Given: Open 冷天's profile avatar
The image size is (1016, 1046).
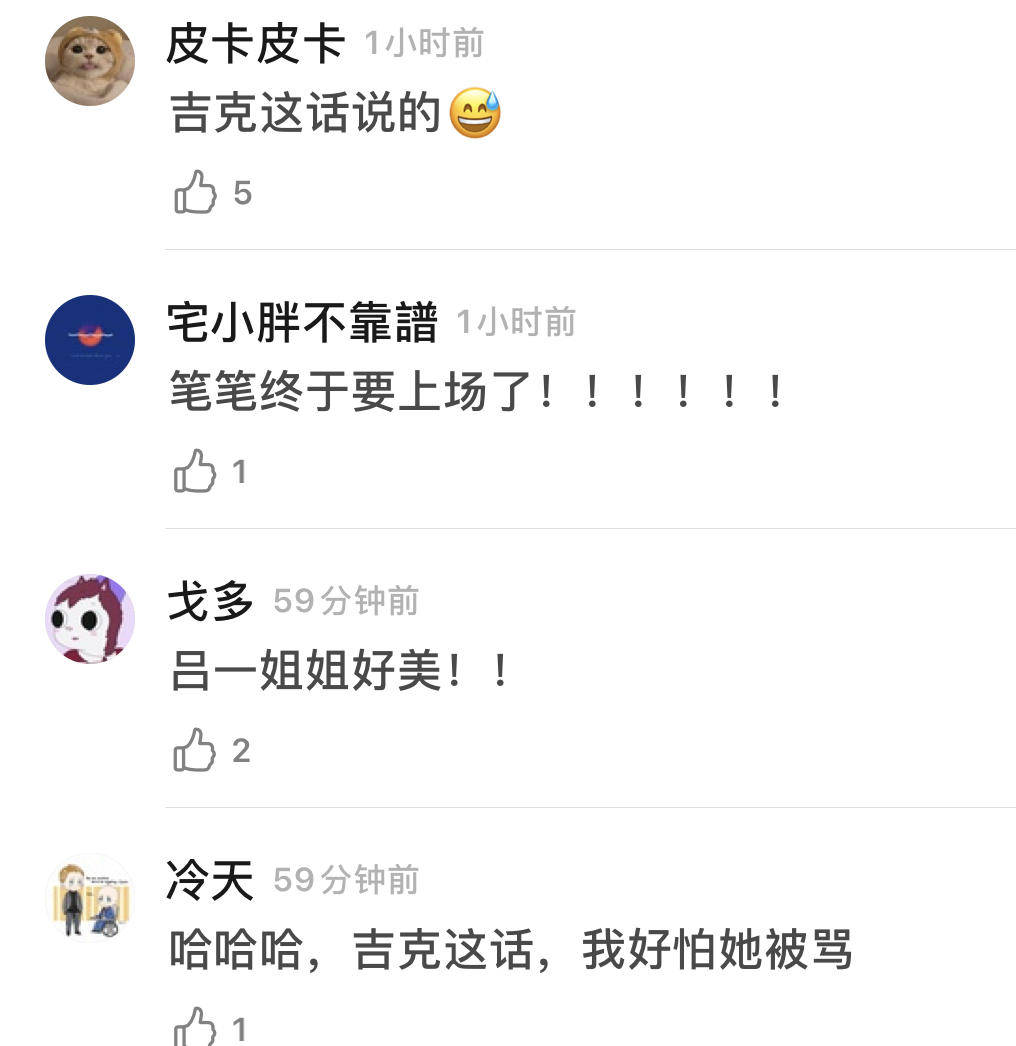Looking at the screenshot, I should pyautogui.click(x=90, y=898).
